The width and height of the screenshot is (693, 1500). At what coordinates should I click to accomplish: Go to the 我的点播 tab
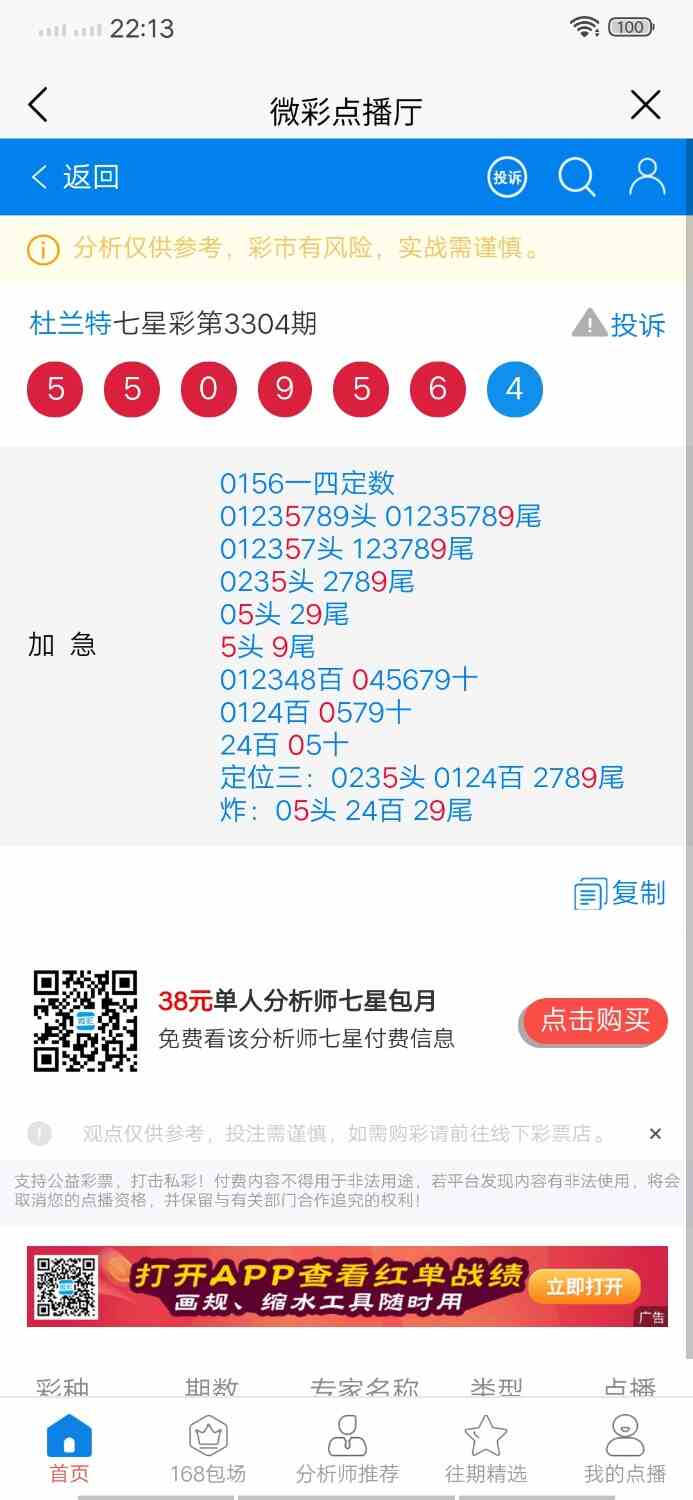[x=625, y=1448]
